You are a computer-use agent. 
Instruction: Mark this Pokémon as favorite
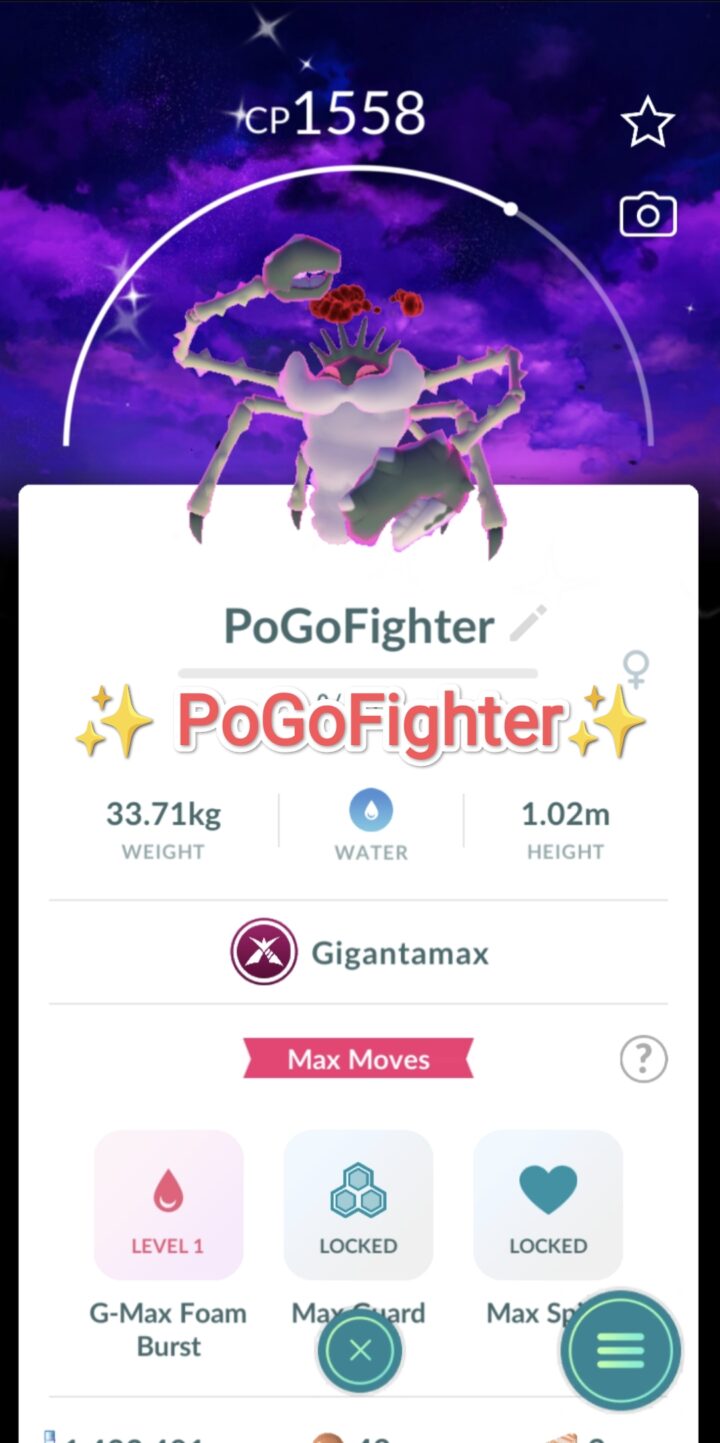coord(648,123)
